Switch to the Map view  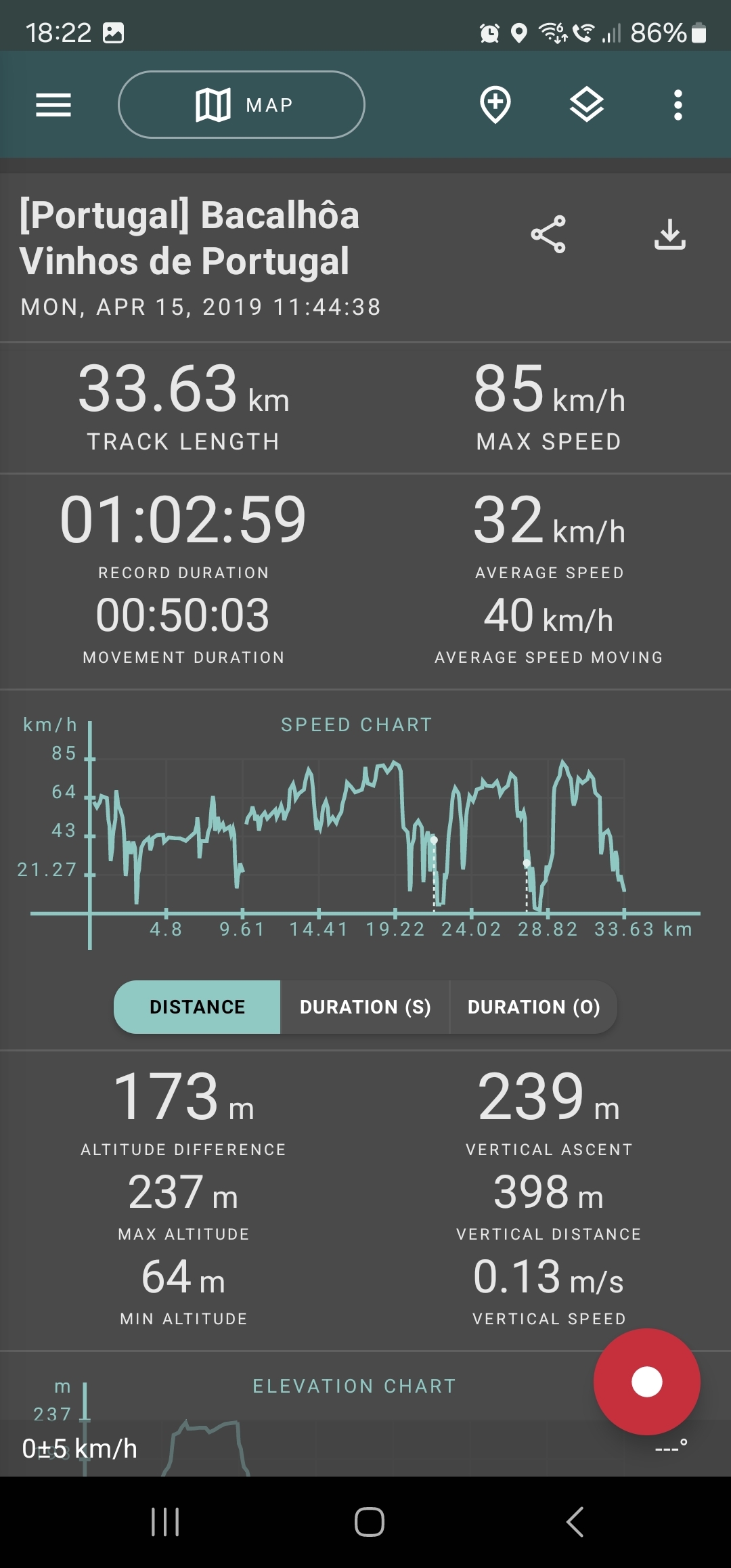point(242,105)
